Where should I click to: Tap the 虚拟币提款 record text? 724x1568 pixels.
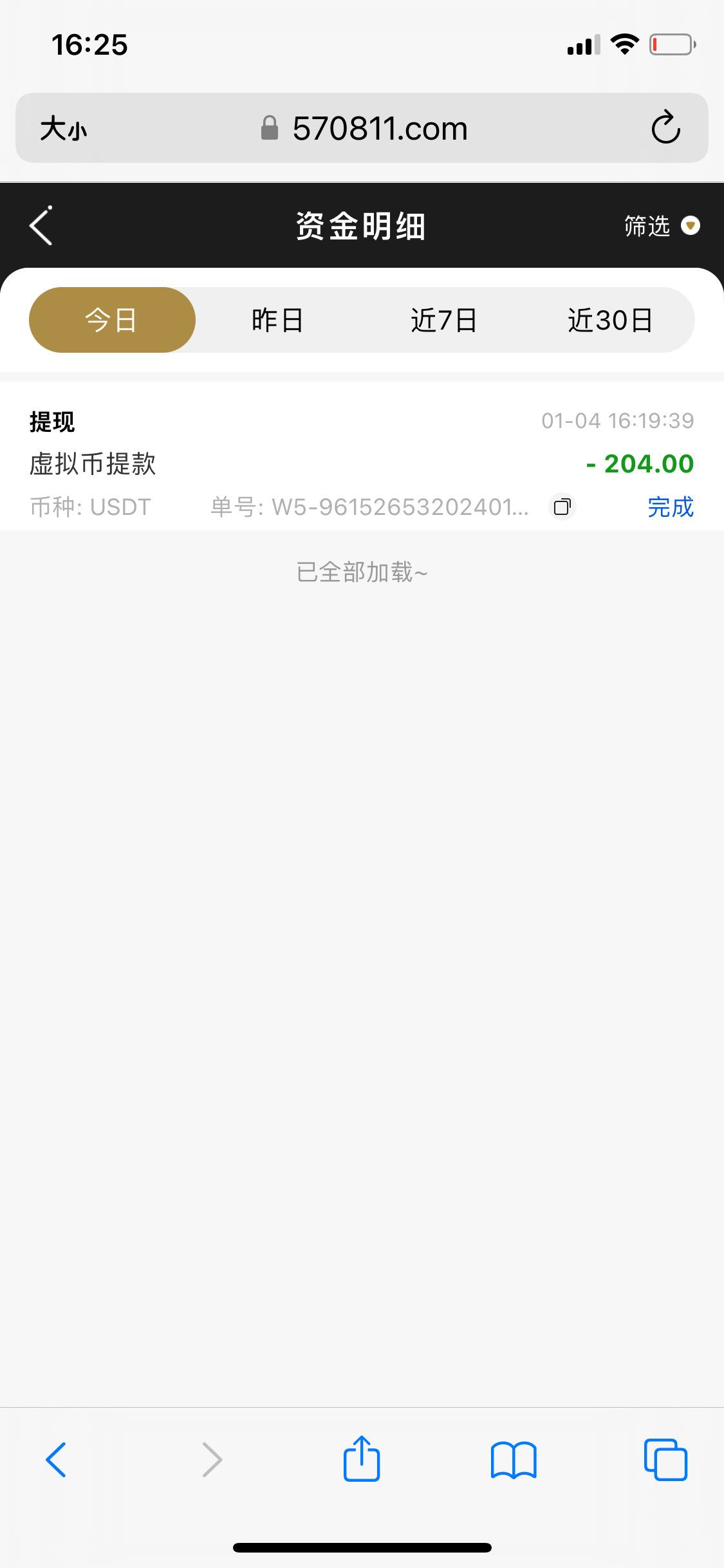click(x=93, y=463)
